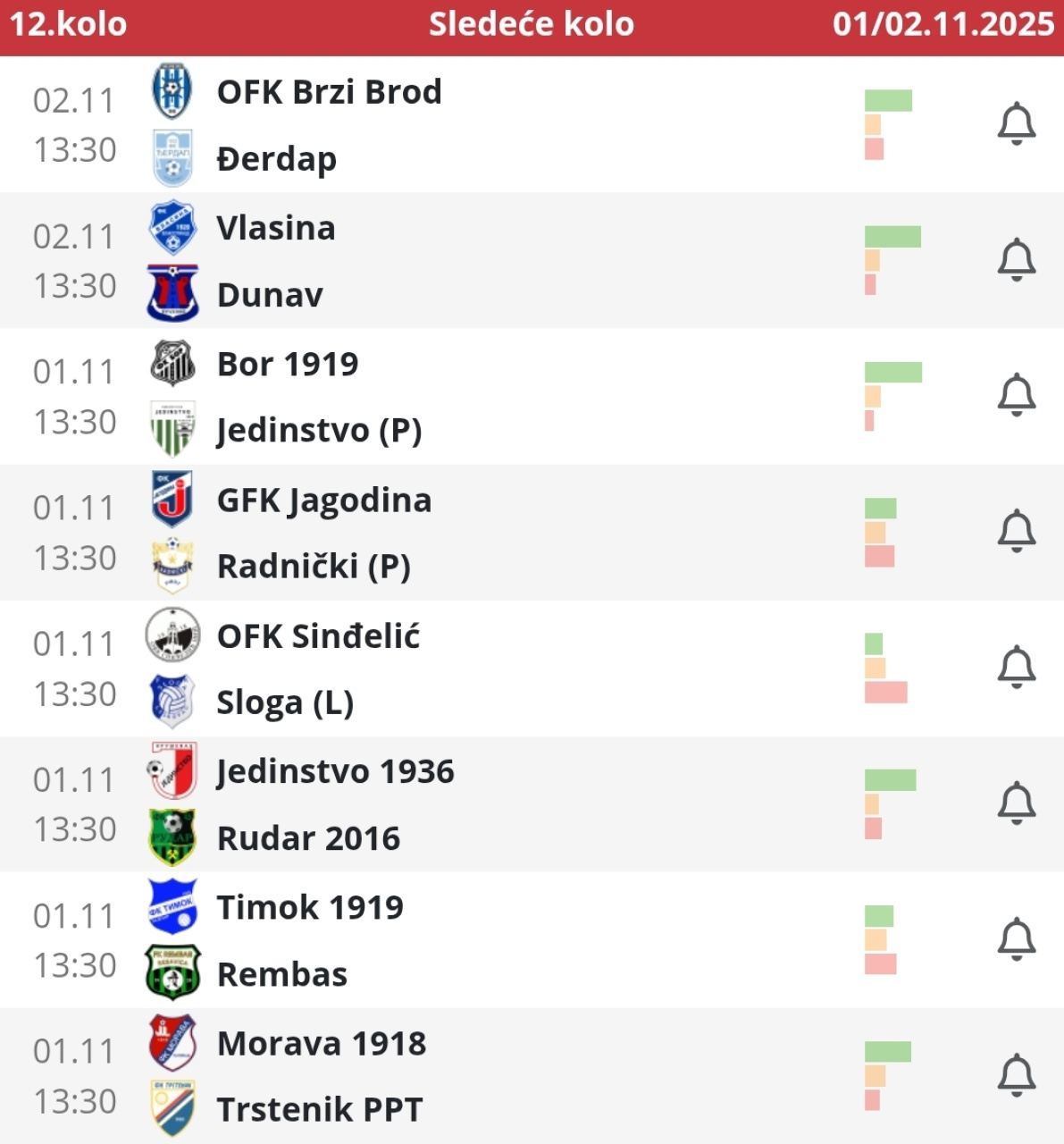Activate the bell for Timok 1919 match

pyautogui.click(x=1016, y=939)
